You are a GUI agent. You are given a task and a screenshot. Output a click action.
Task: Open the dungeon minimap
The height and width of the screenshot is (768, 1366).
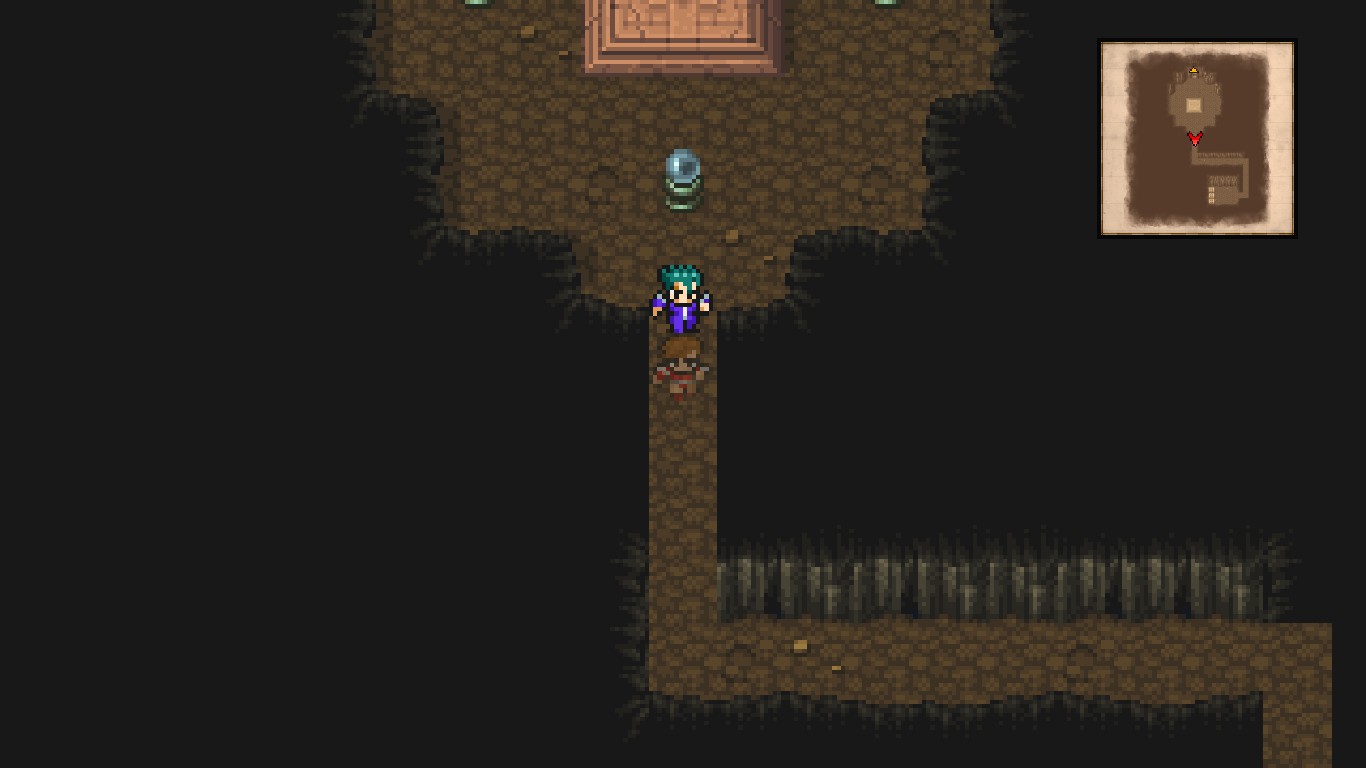(x=1197, y=138)
